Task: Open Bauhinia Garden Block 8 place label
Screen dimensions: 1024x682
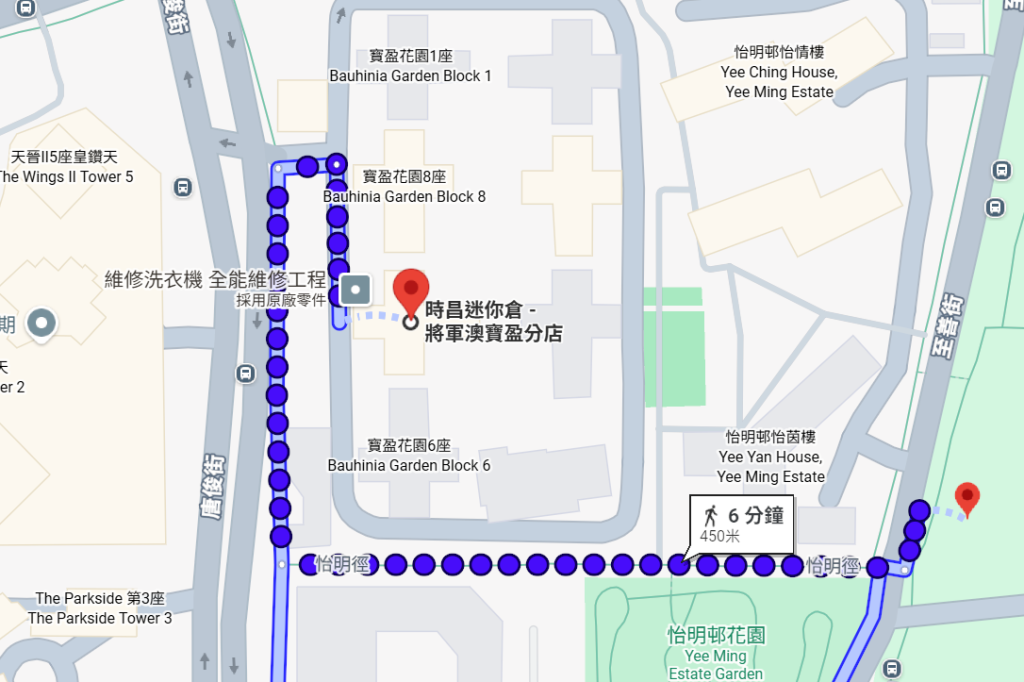Action: 404,187
